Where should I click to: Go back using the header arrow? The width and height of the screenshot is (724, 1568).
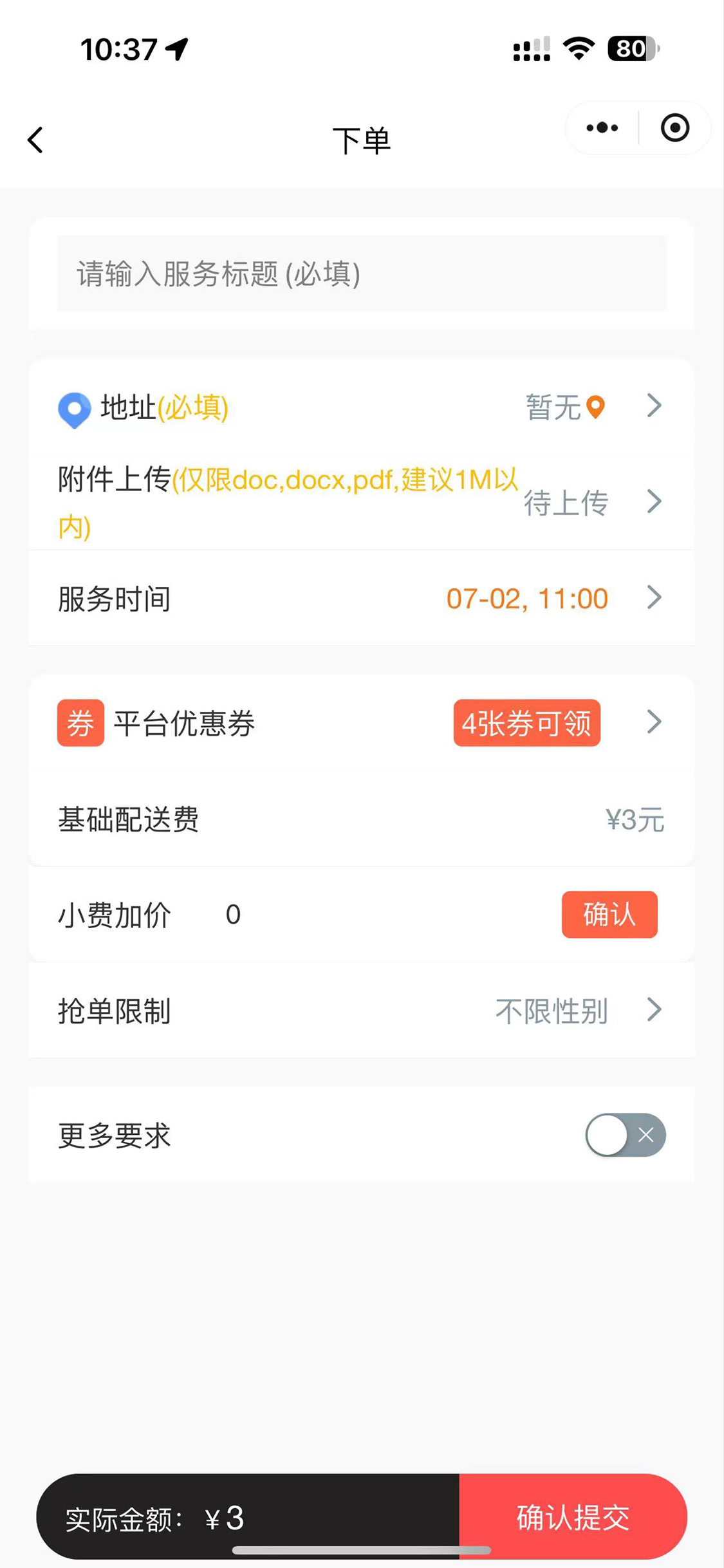pos(35,140)
